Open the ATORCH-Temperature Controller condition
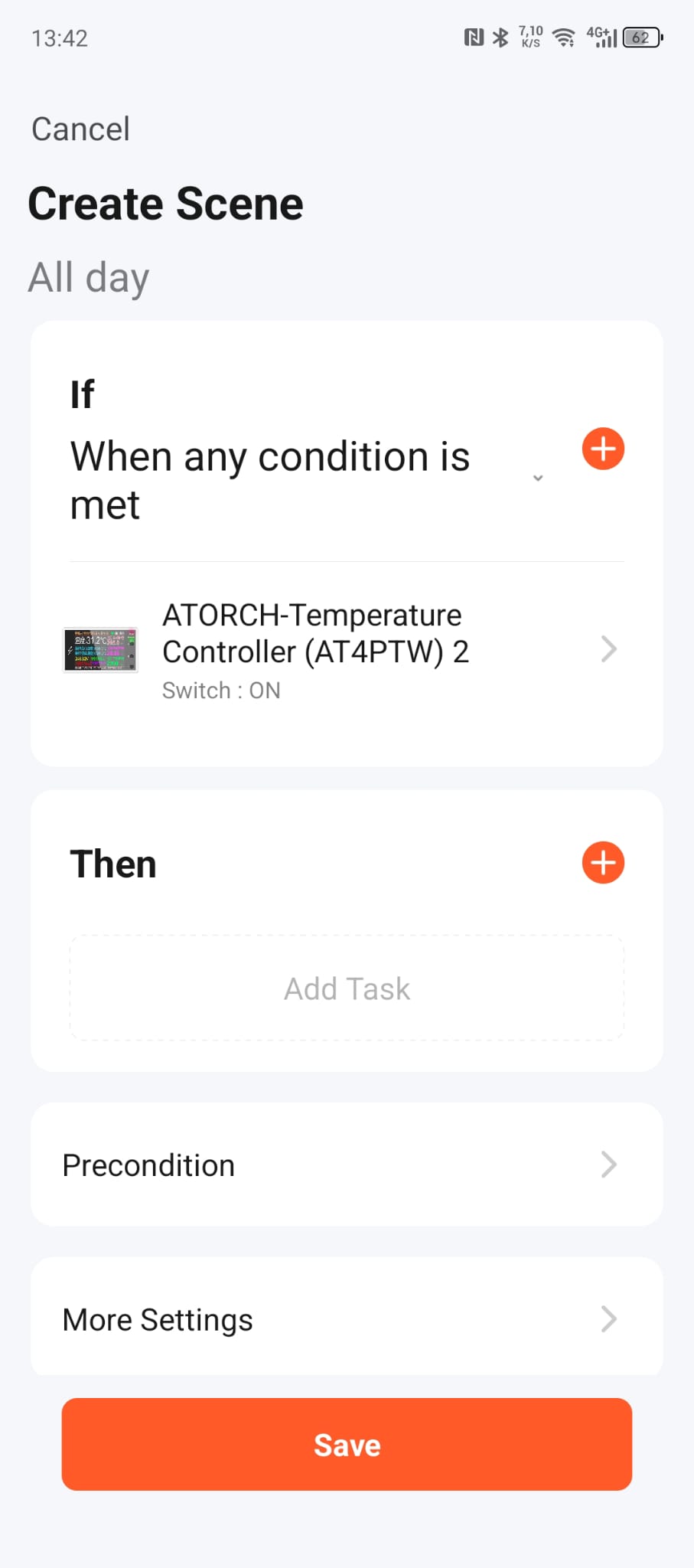The height and width of the screenshot is (1568, 694). tap(347, 650)
